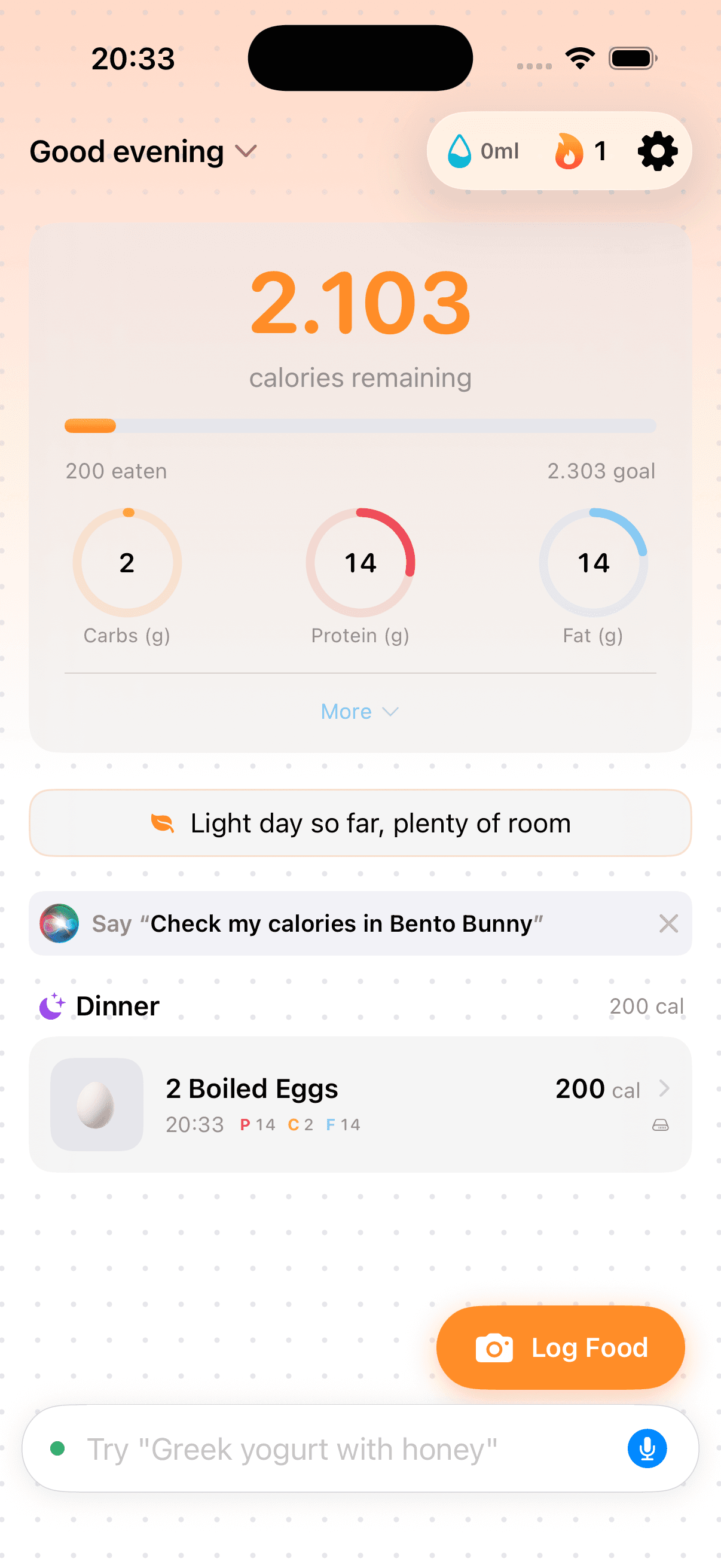Expand the More nutrition details
Image resolution: width=721 pixels, height=1568 pixels.
click(x=359, y=711)
